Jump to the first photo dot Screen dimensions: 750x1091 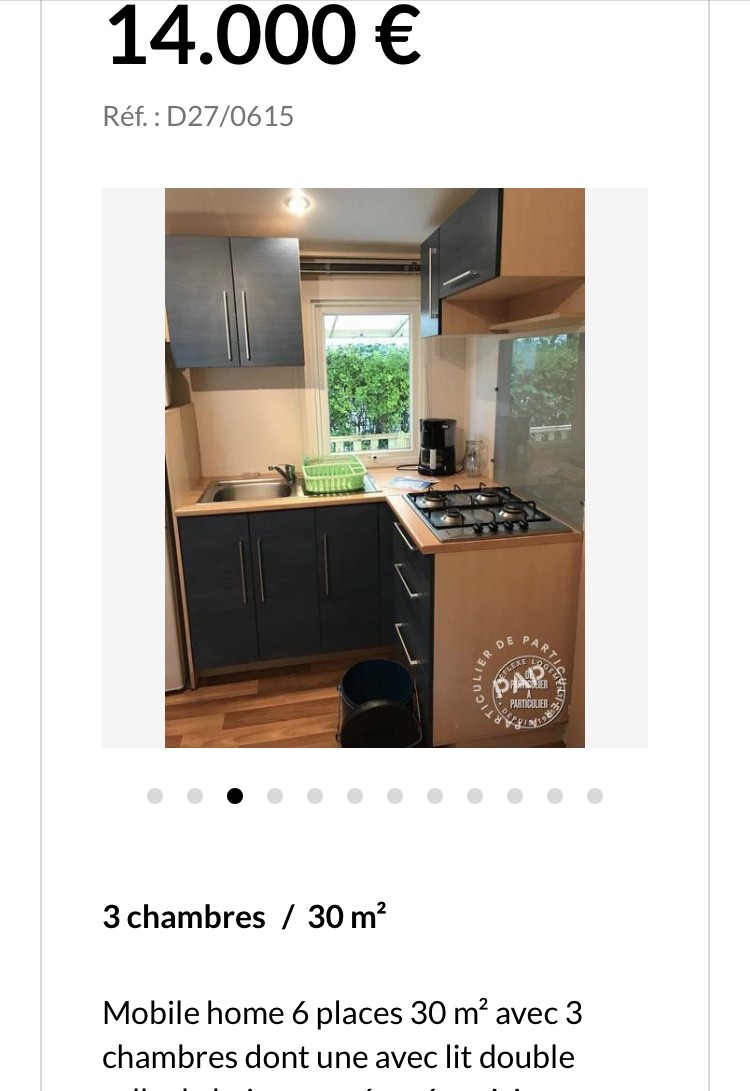point(155,796)
